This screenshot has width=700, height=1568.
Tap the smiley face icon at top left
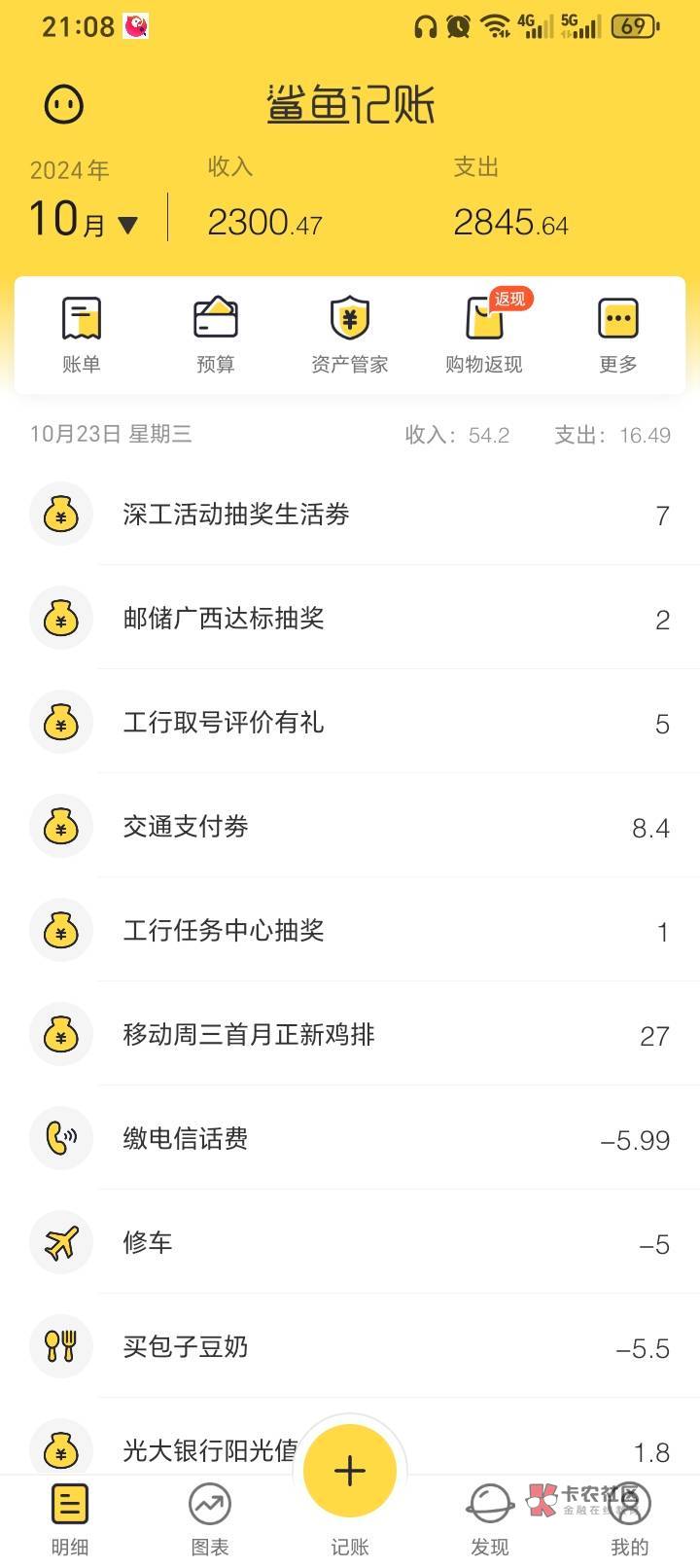pos(64,105)
